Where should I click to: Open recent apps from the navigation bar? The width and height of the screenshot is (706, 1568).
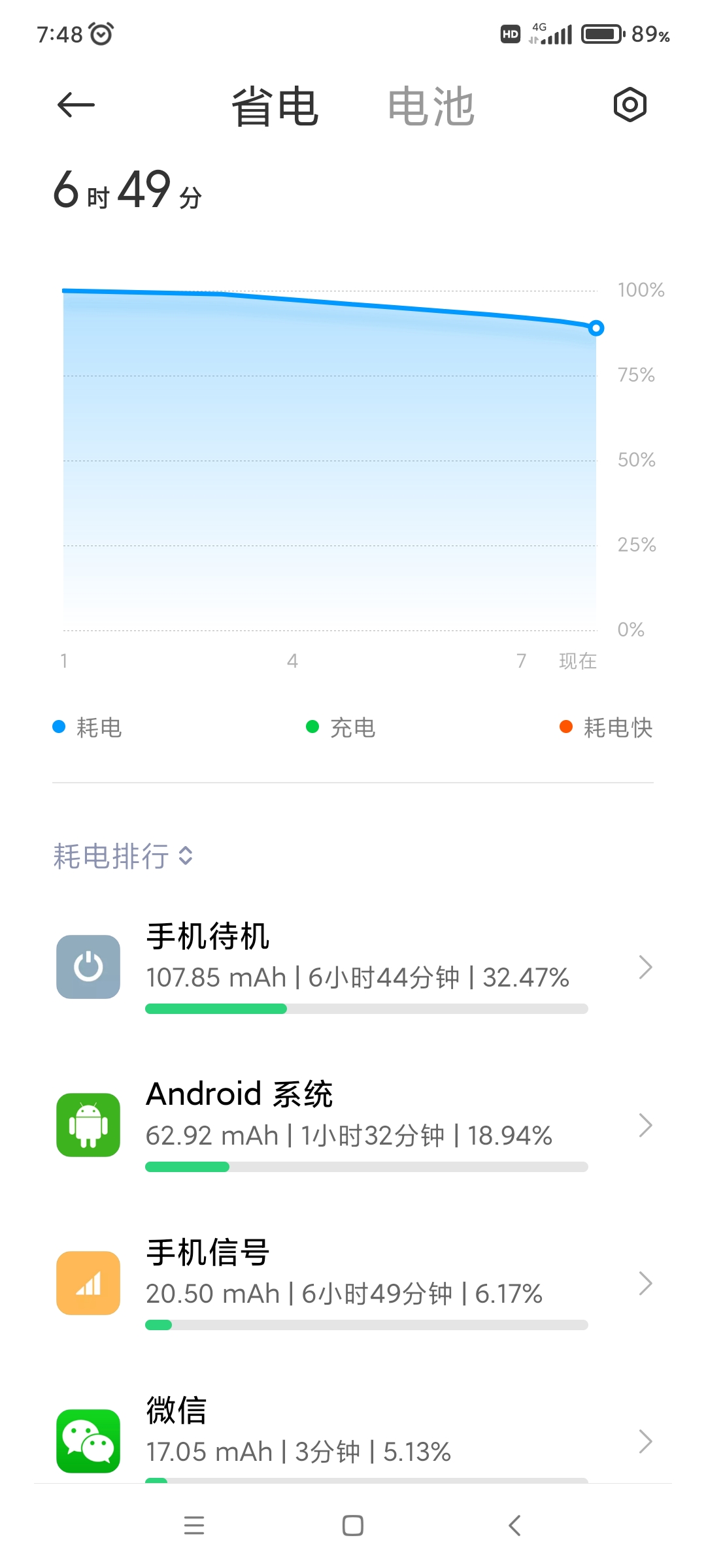click(x=194, y=1526)
